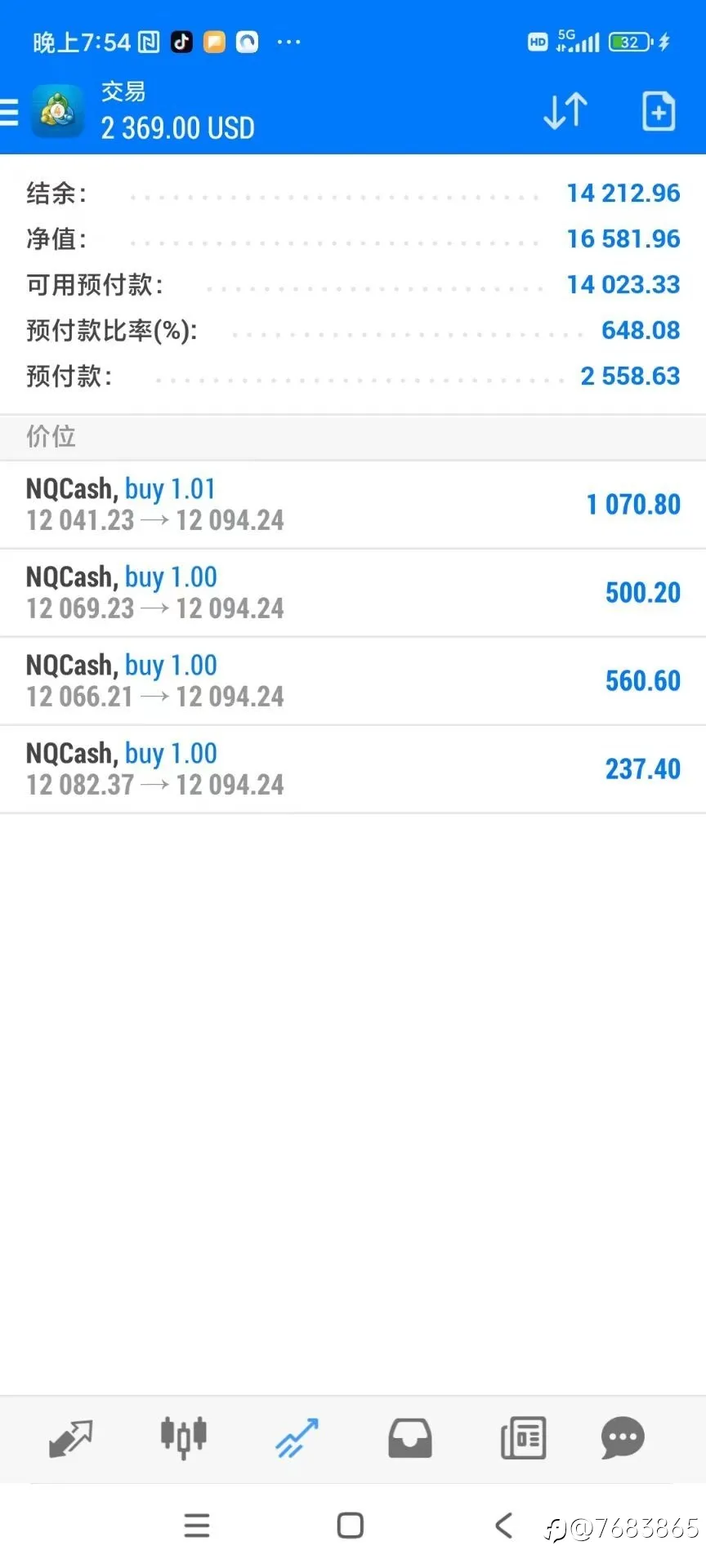The image size is (706, 1568).
Task: Open the news tab
Action: point(523,1438)
